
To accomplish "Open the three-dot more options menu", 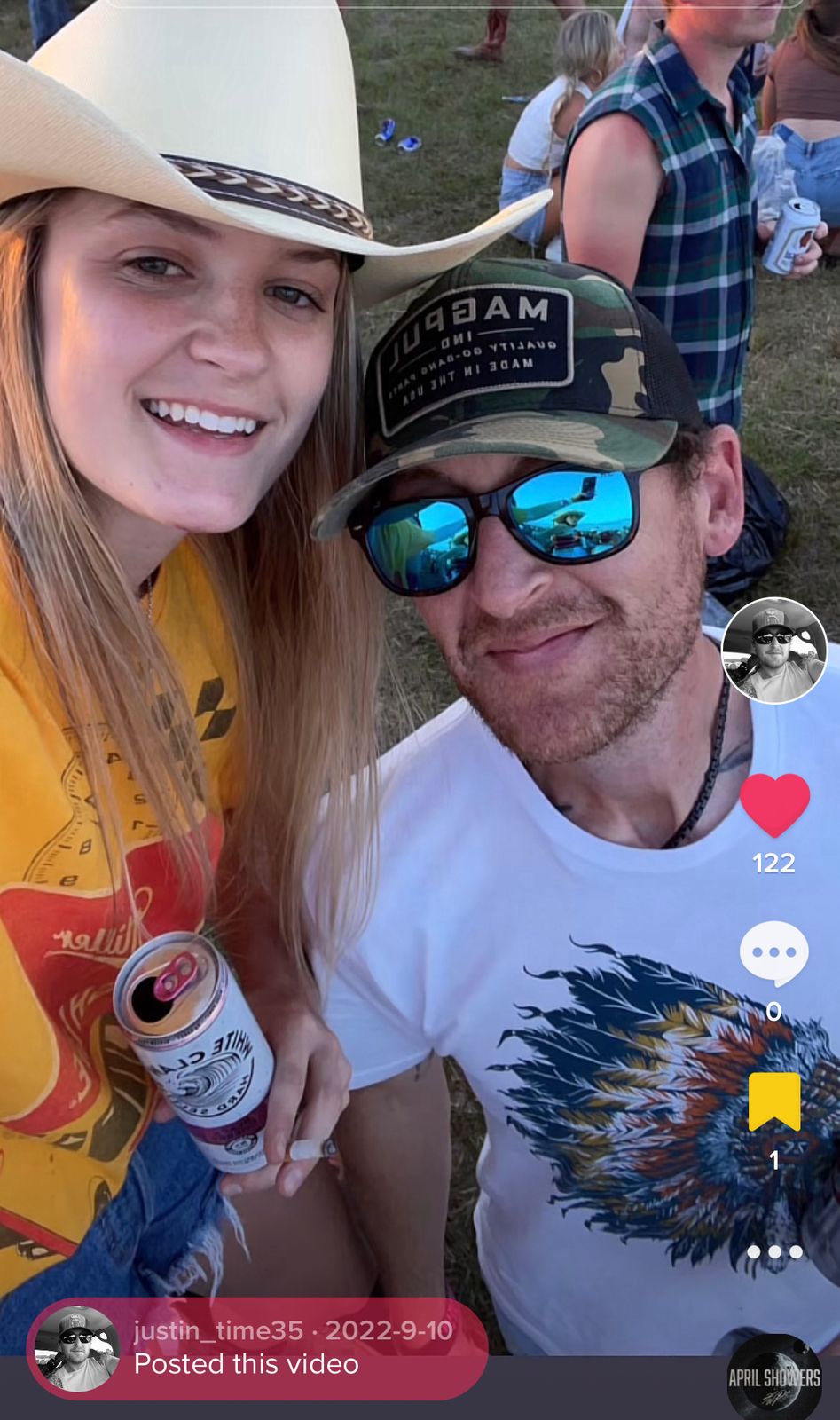I will pos(774,1252).
